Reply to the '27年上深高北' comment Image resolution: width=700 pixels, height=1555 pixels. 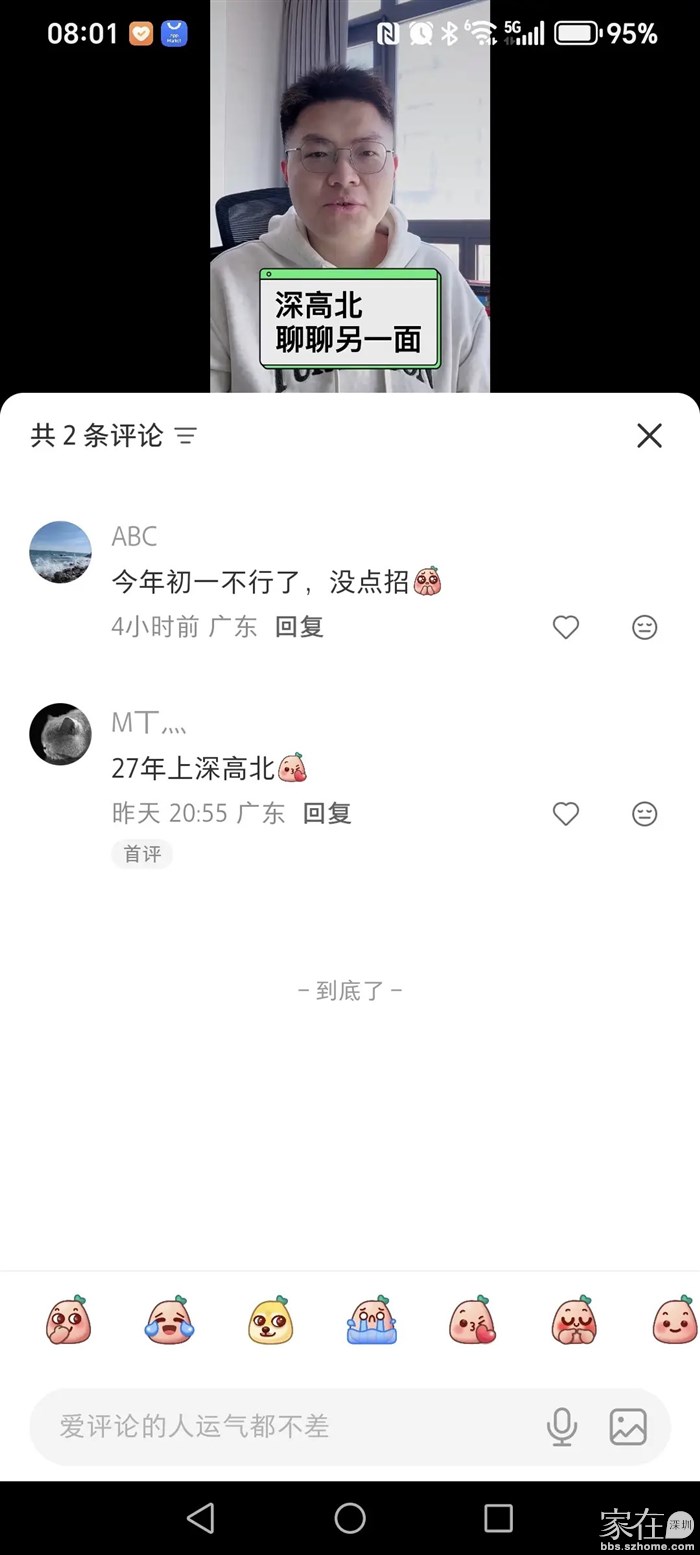tap(327, 814)
